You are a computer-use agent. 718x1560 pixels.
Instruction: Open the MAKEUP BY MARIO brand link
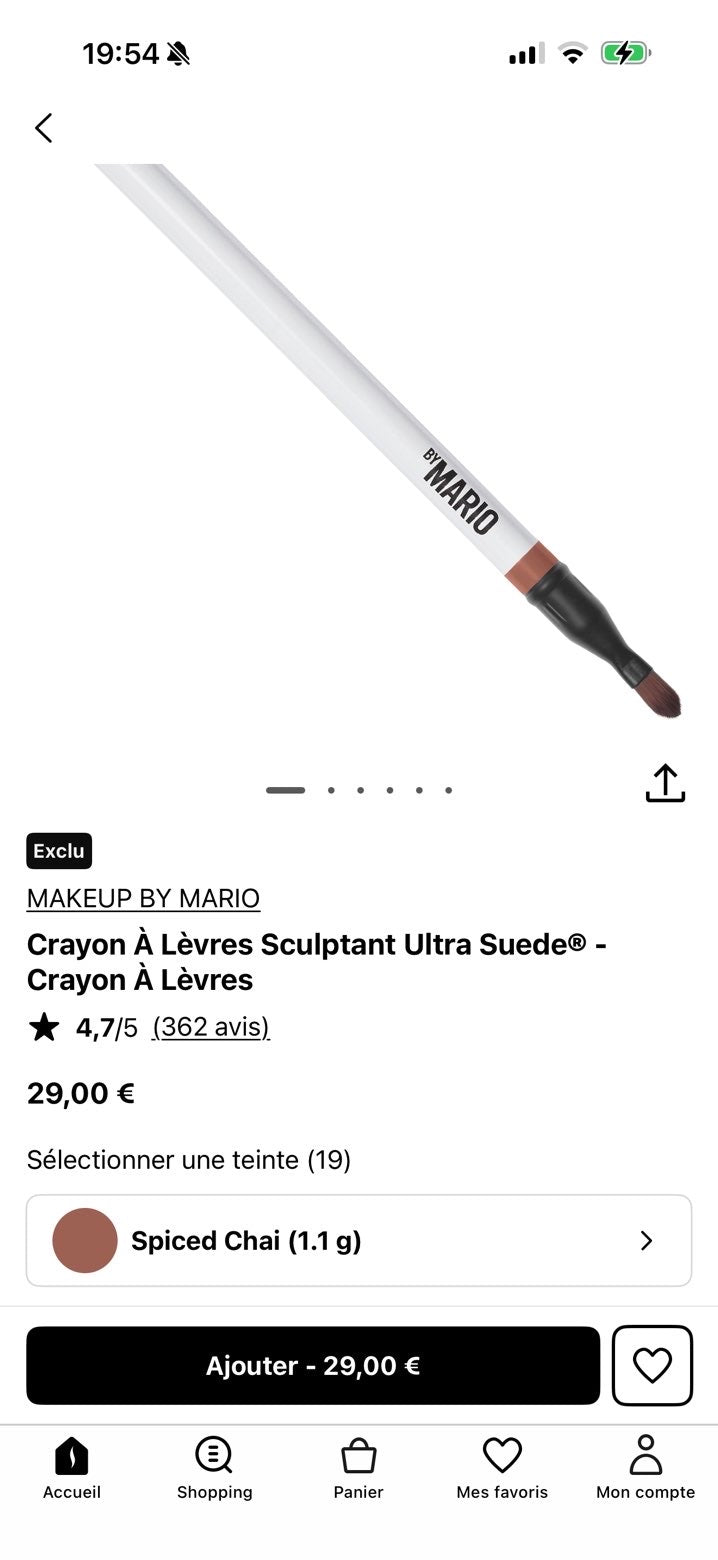143,898
